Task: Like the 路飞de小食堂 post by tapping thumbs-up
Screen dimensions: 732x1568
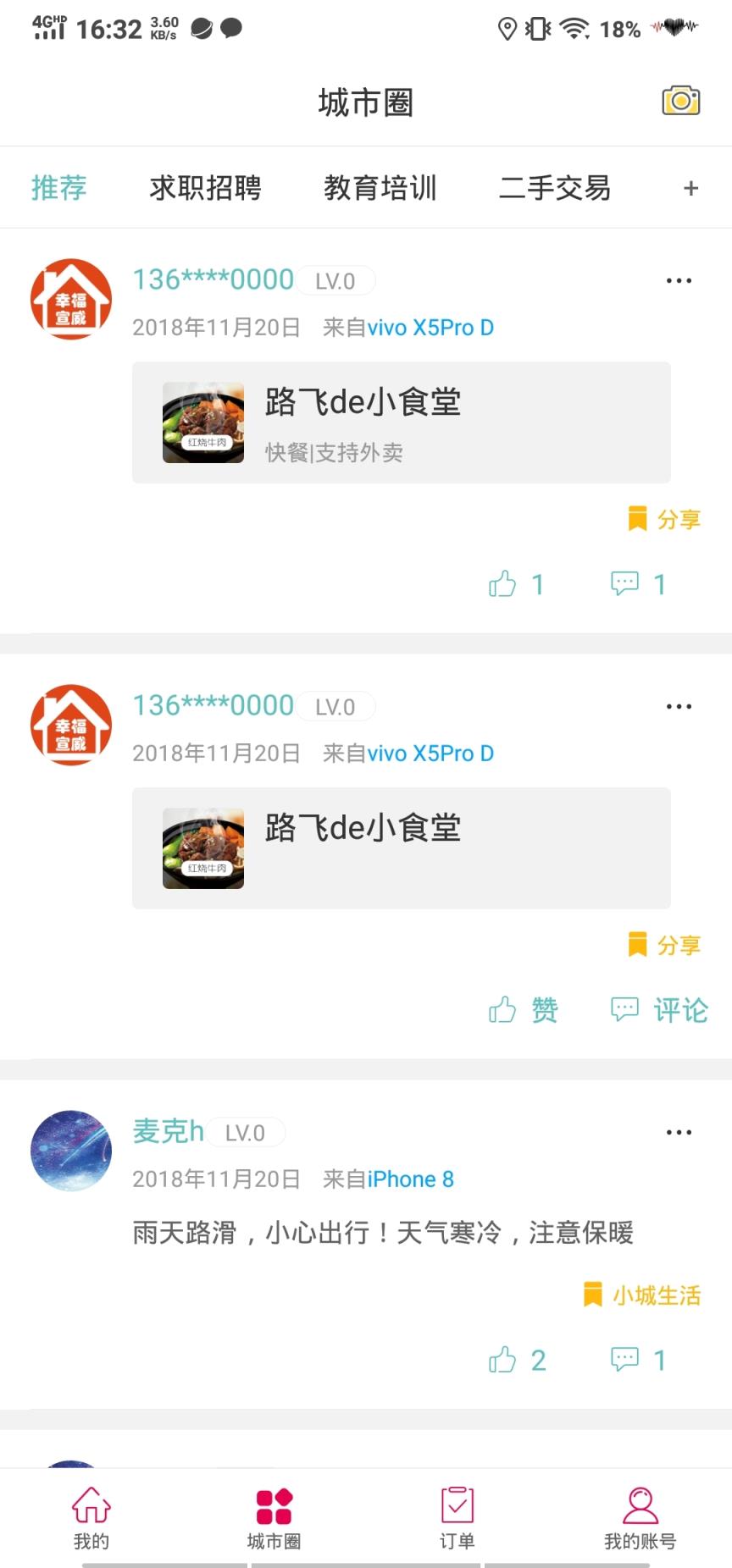Action: pyautogui.click(x=503, y=583)
